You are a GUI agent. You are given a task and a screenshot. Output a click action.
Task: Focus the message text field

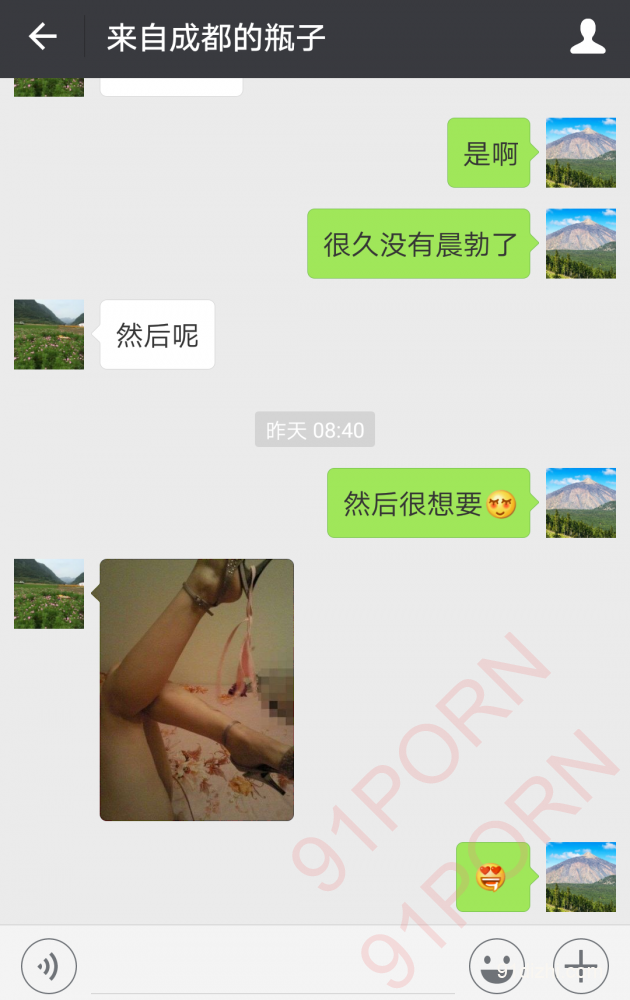coord(270,967)
